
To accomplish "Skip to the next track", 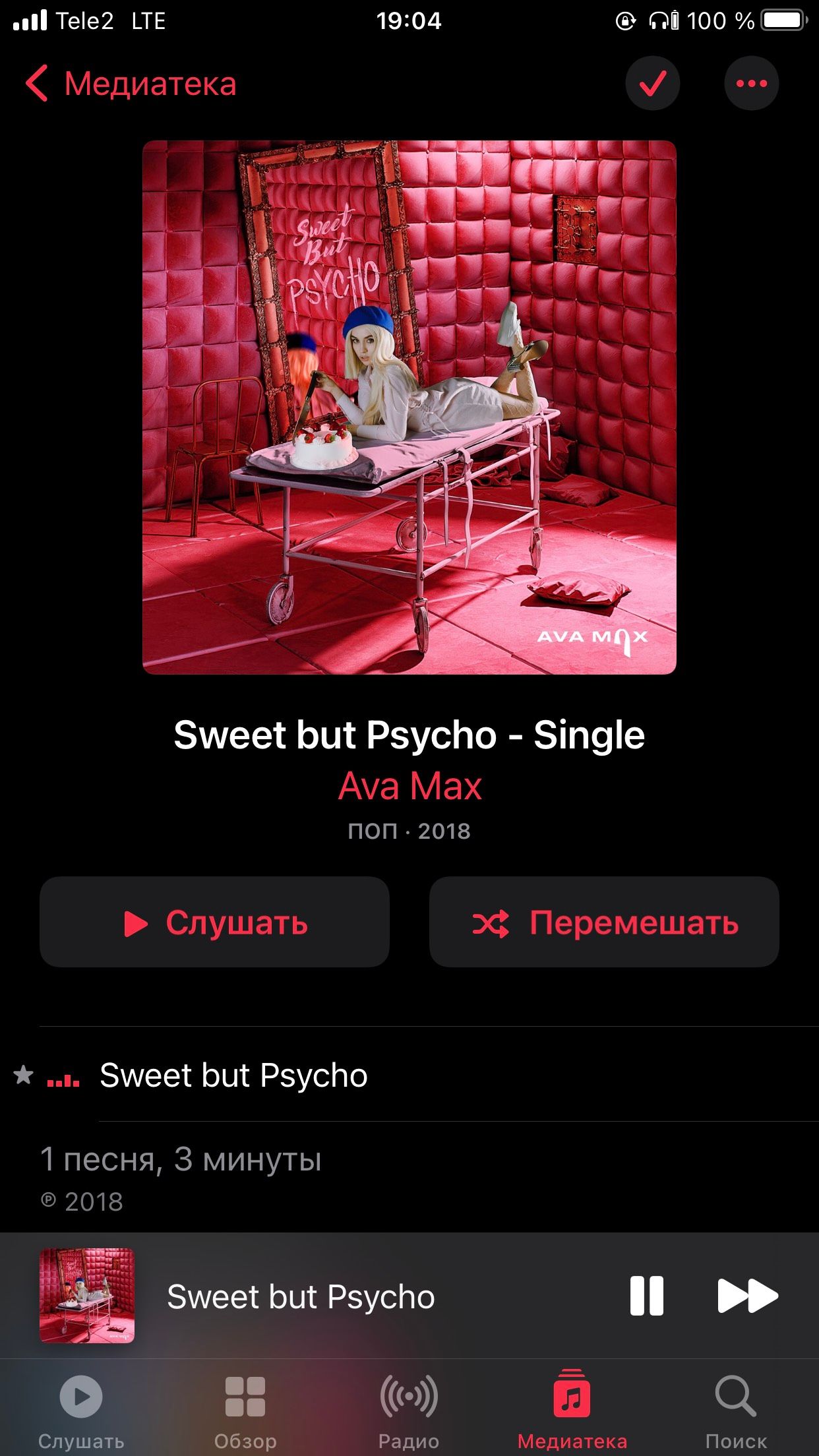I will (x=748, y=1296).
